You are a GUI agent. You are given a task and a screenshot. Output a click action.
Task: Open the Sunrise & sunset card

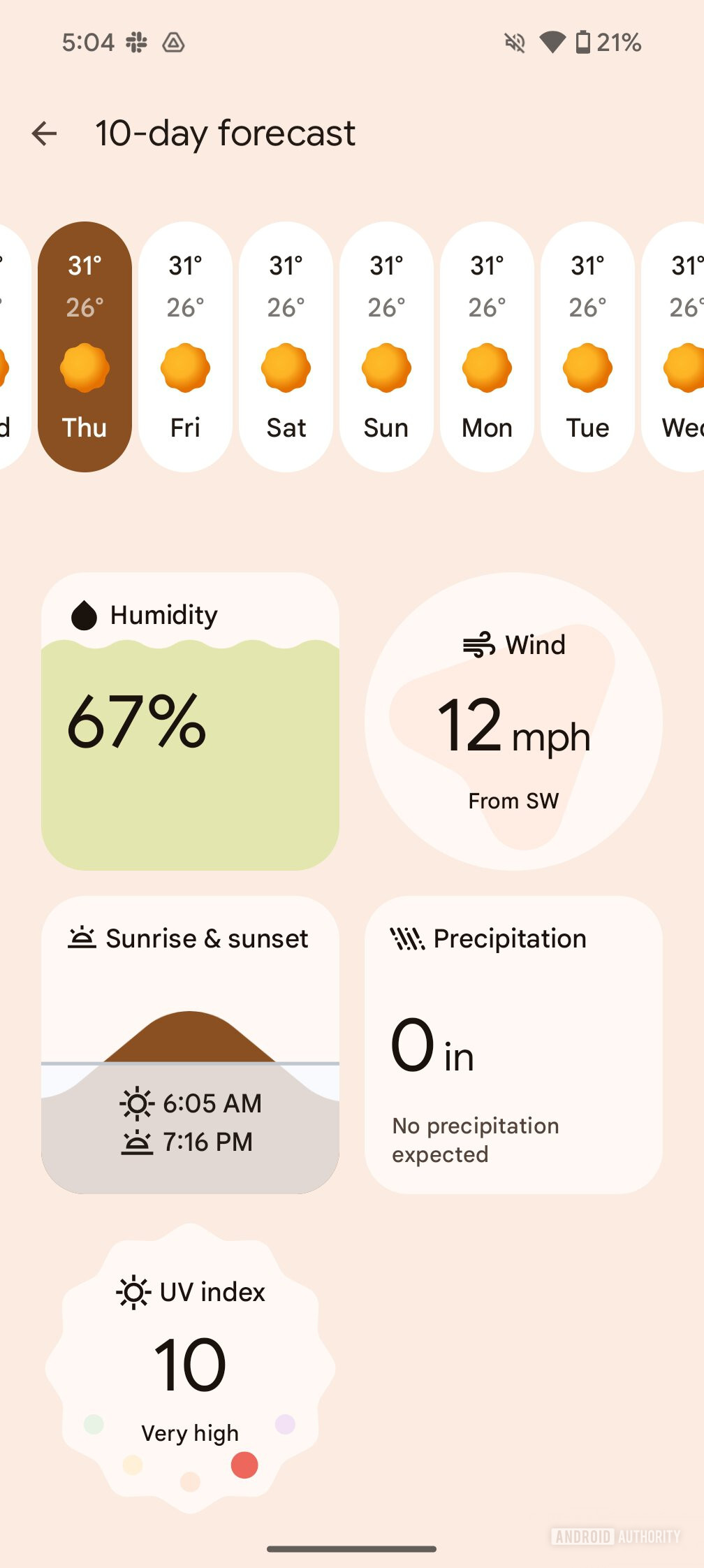tap(190, 1045)
